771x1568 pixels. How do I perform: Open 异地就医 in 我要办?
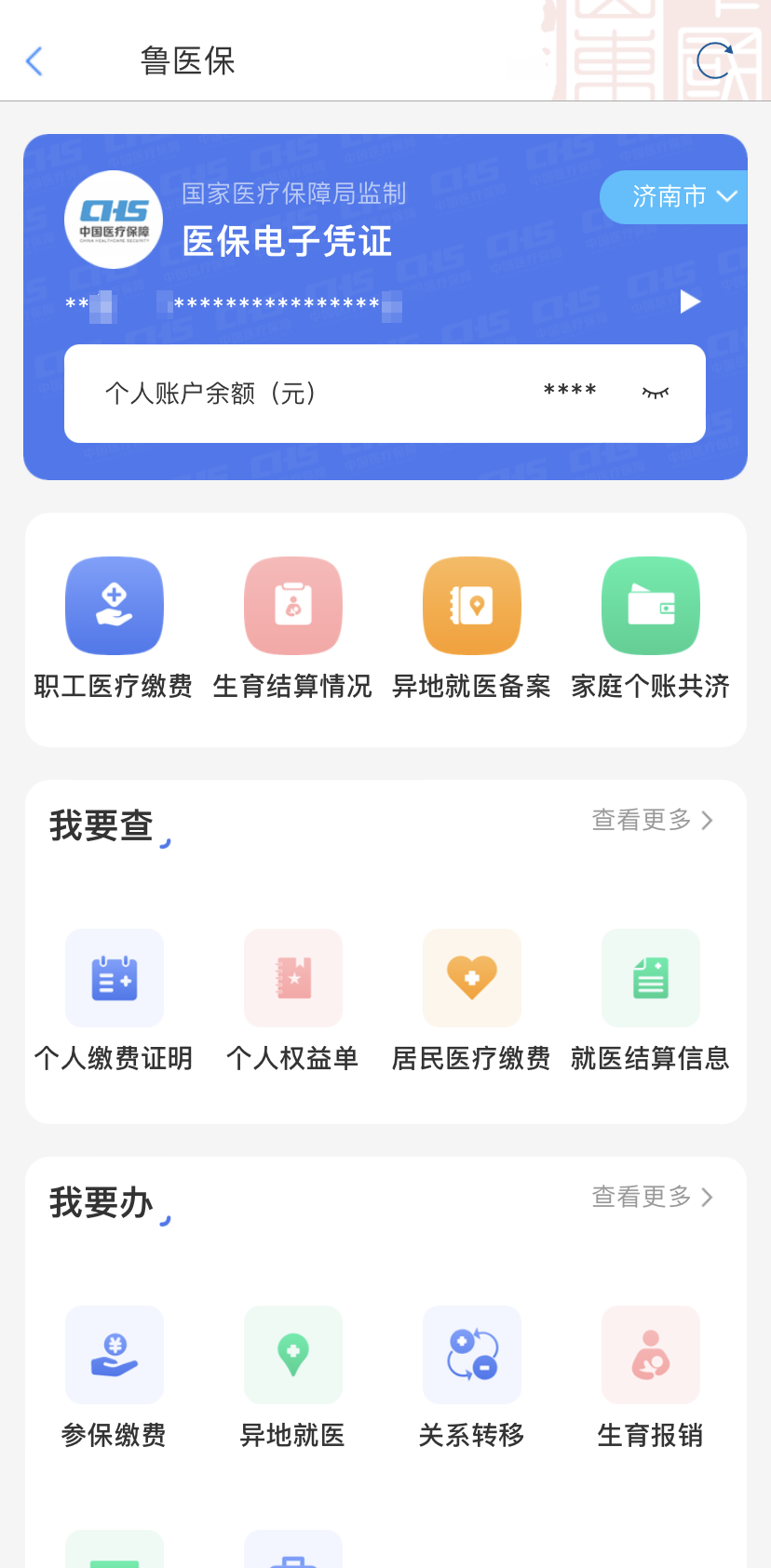(x=292, y=1377)
